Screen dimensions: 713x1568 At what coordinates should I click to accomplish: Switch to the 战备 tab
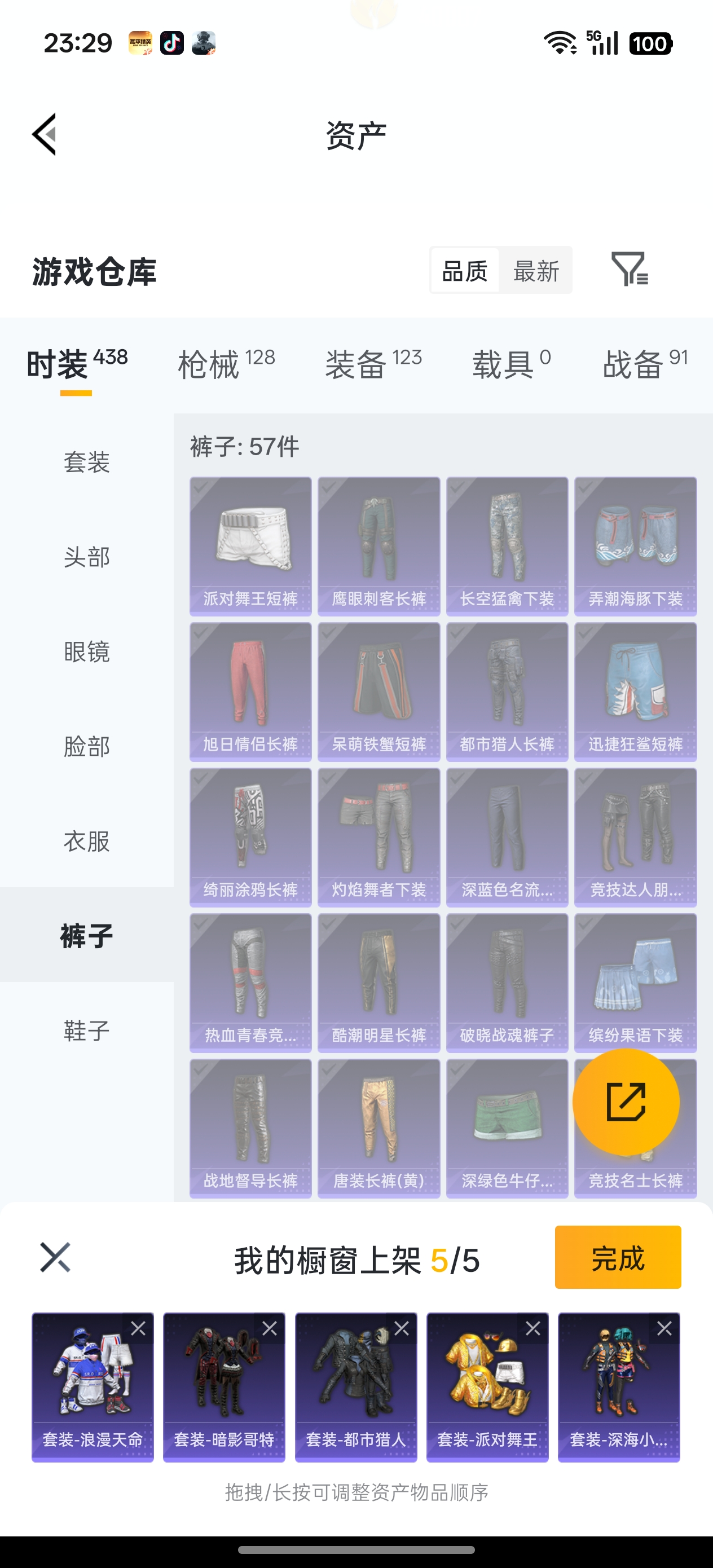(645, 364)
